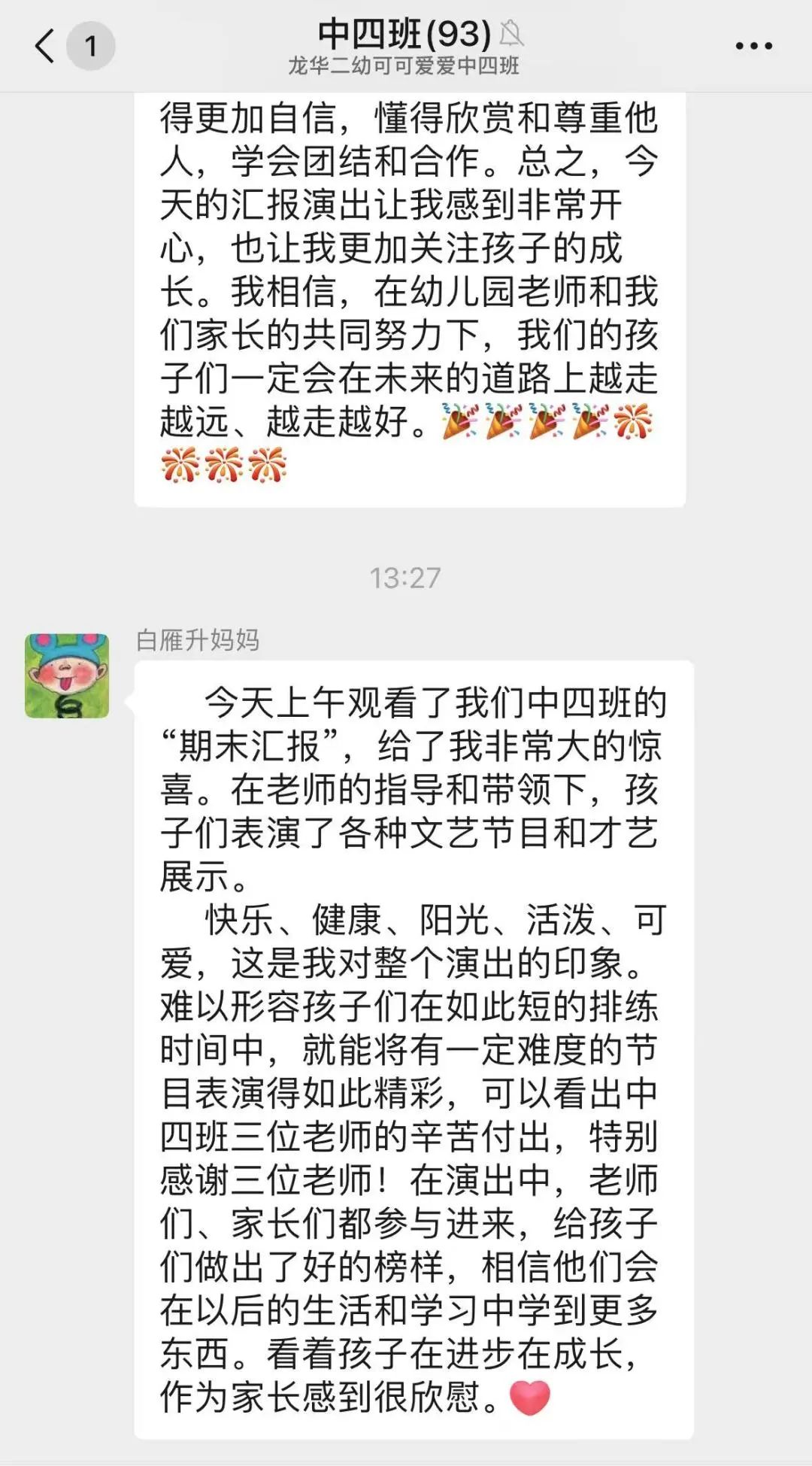This screenshot has width=812, height=1466.
Task: Go back to the chat list
Action: (x=45, y=46)
